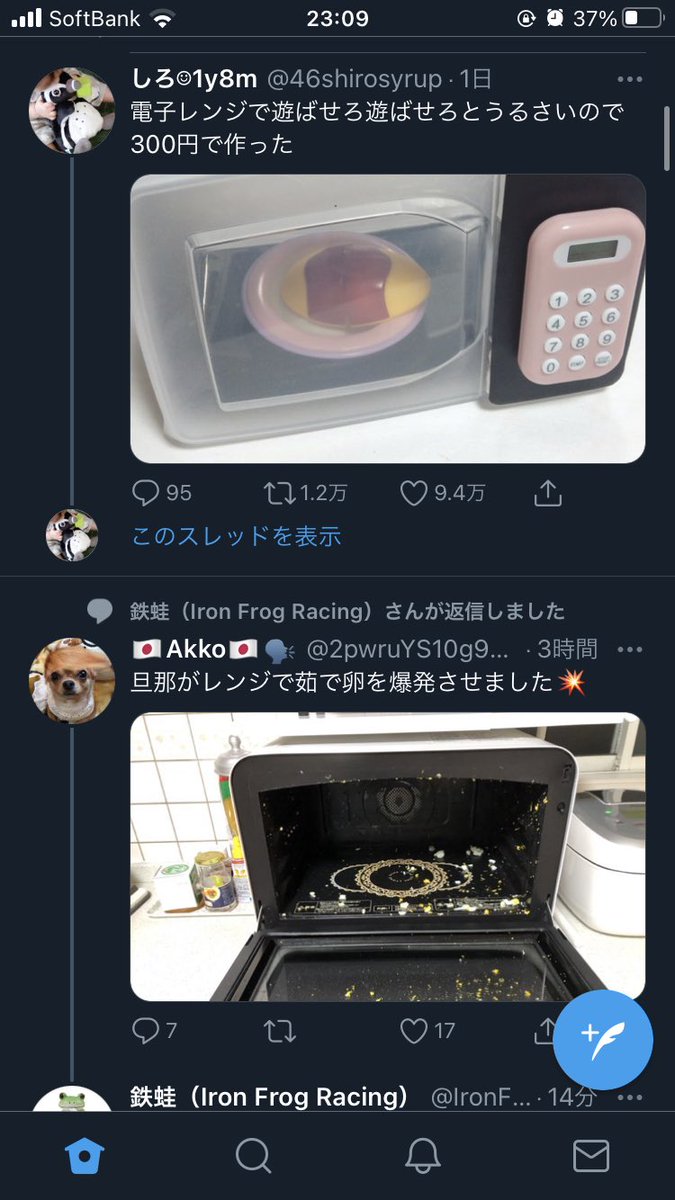This screenshot has height=1200, width=675.
Task: Open the notifications bell tab
Action: click(422, 1156)
